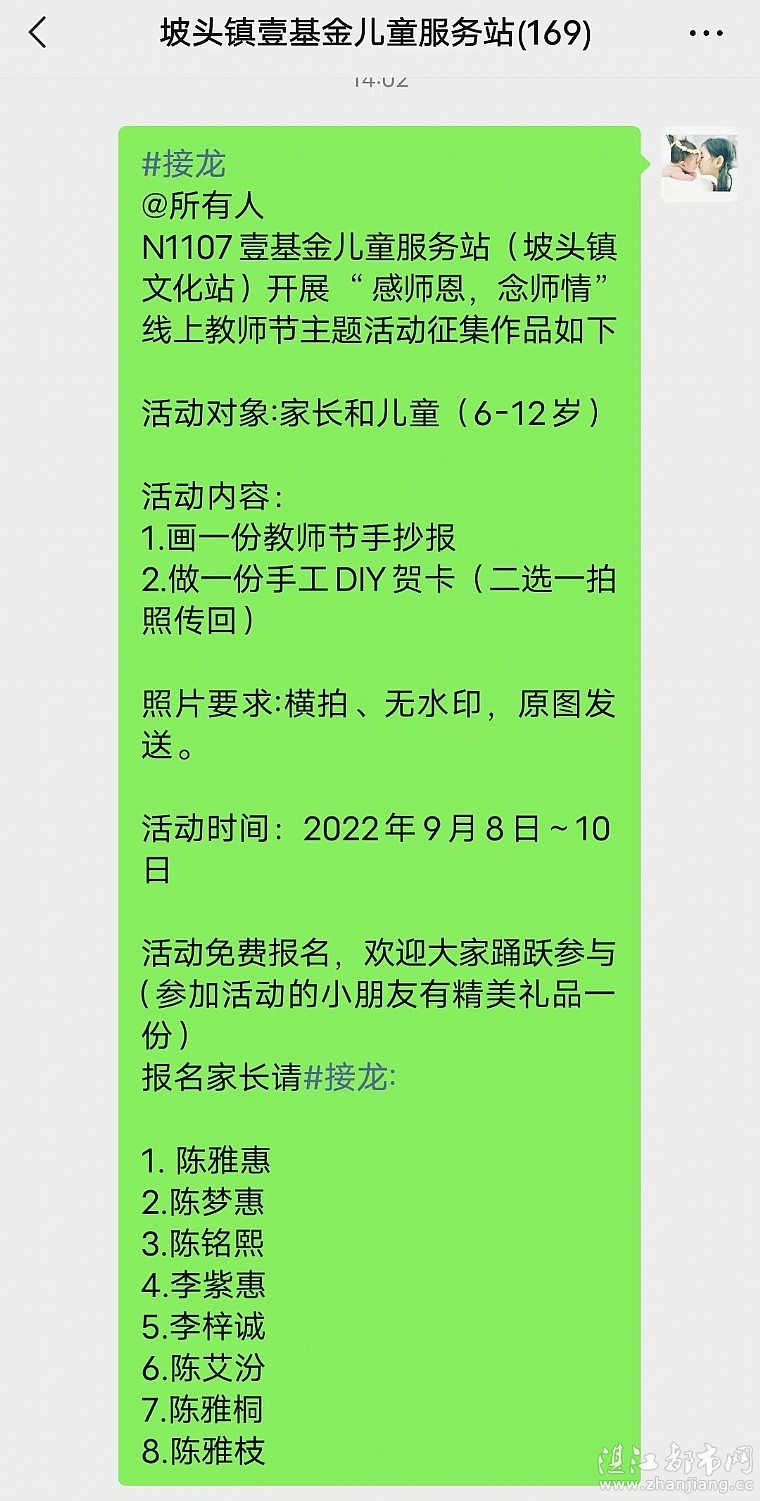Tap the #接龙 tag at message top

pyautogui.click(x=184, y=164)
